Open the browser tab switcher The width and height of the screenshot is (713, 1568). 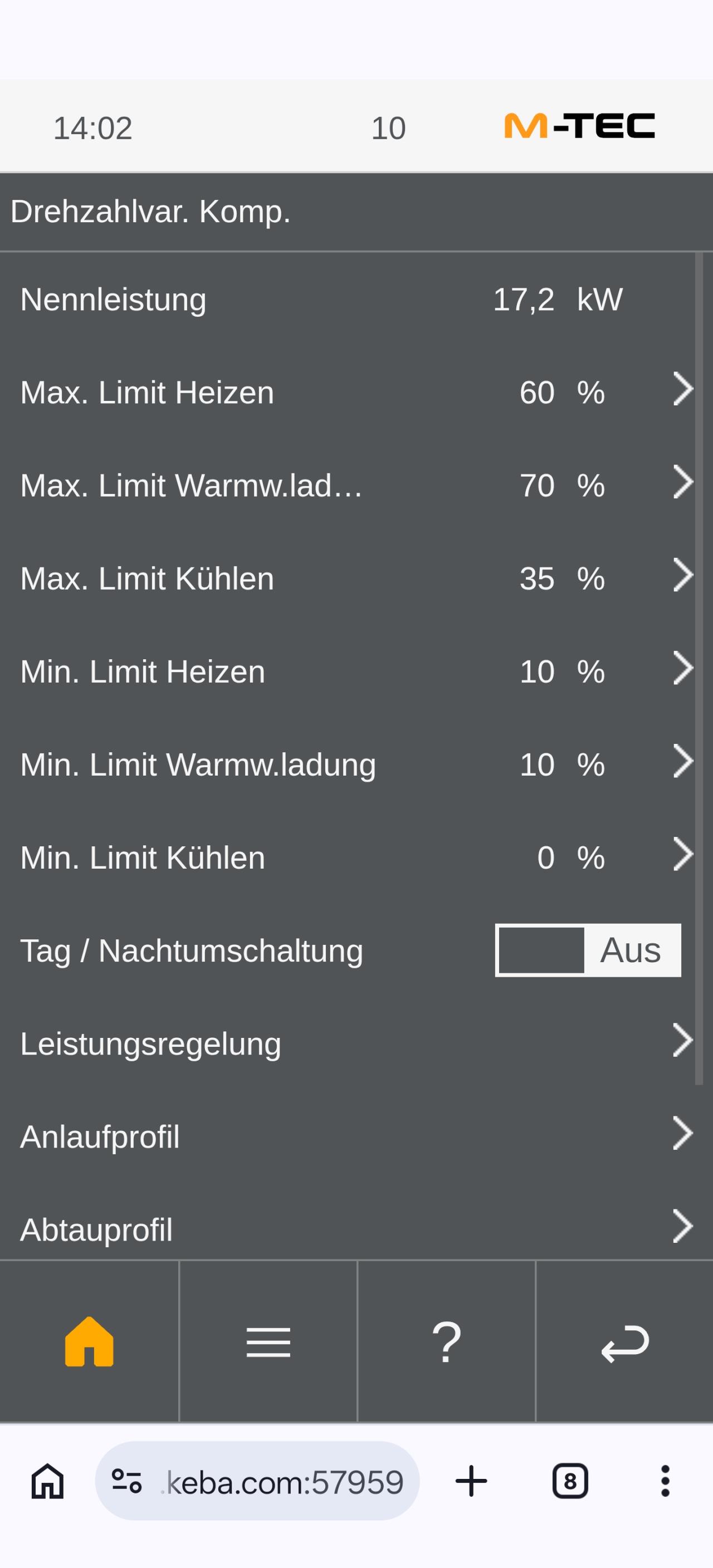tap(570, 1481)
